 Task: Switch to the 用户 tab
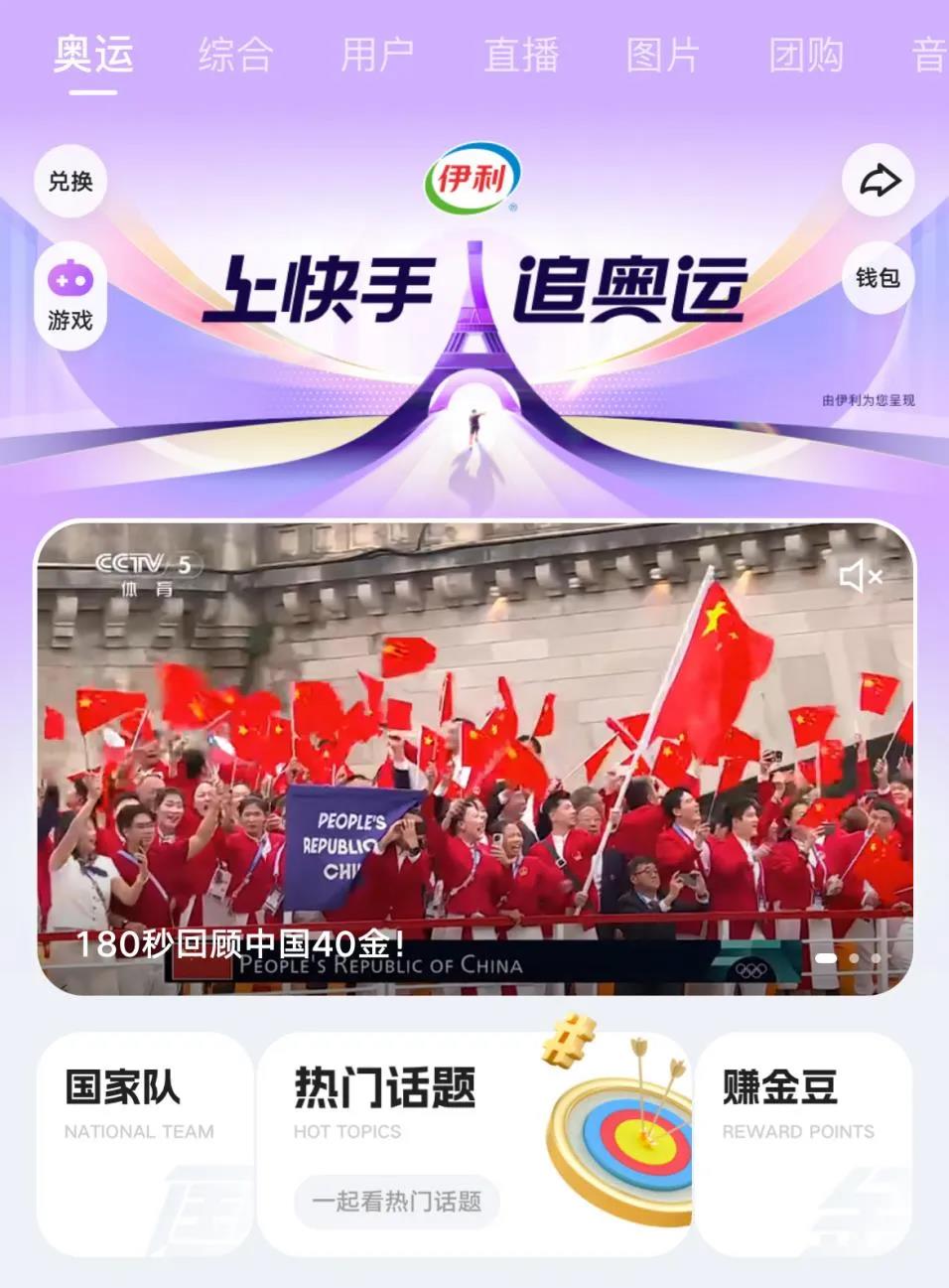(x=380, y=57)
